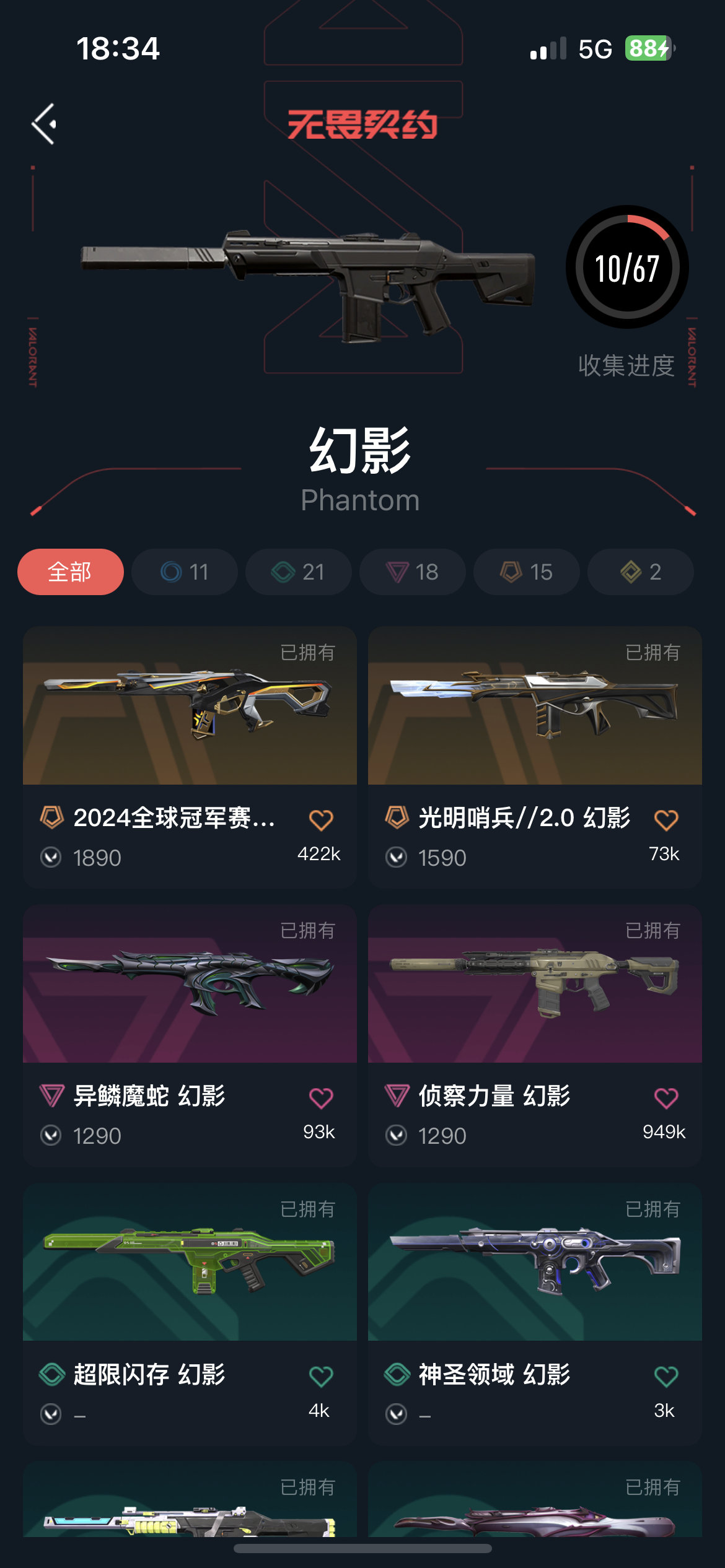
Task: Like the 异鳞魔蛇 幻影 skin
Action: tap(321, 1098)
